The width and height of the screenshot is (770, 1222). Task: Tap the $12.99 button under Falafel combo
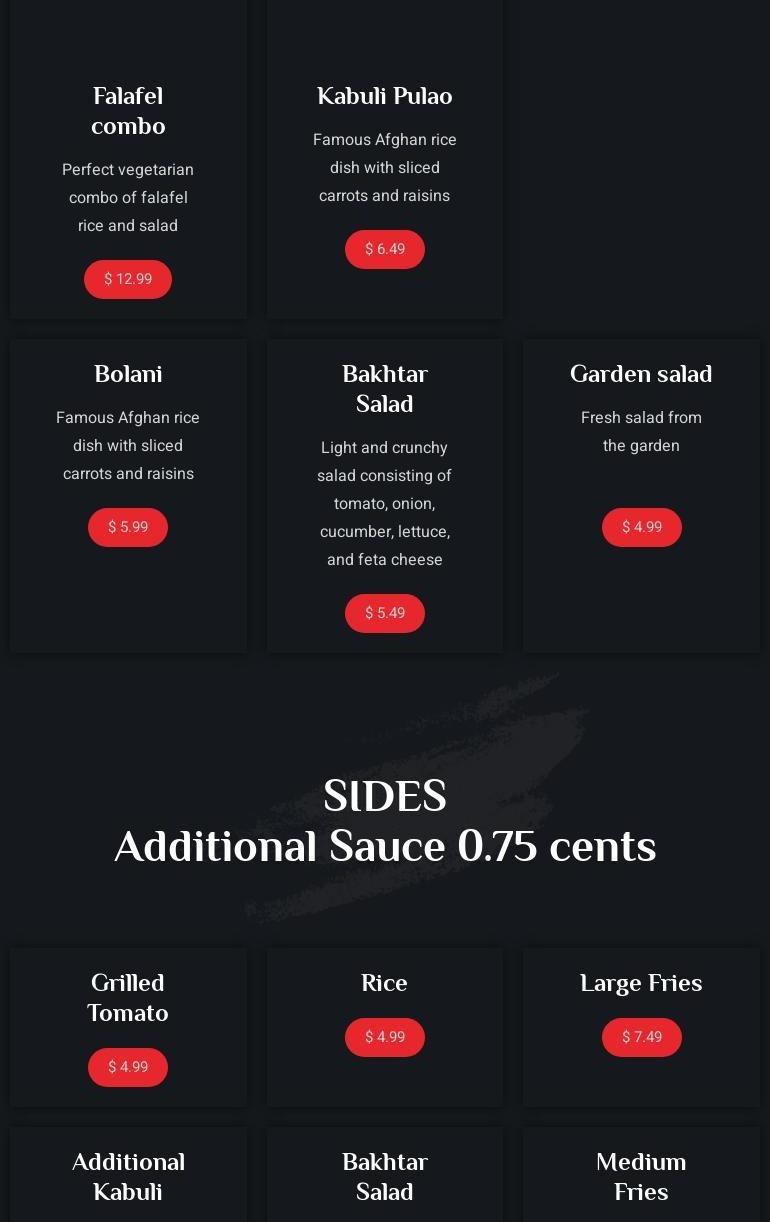point(128,279)
